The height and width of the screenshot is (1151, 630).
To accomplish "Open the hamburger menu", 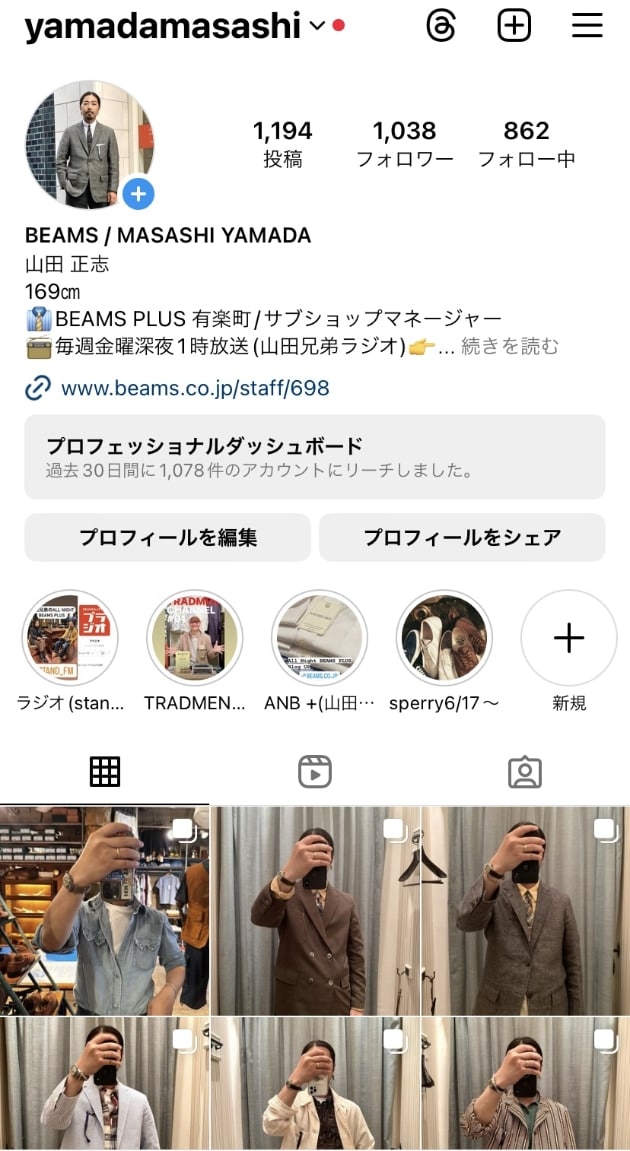I will [x=587, y=26].
